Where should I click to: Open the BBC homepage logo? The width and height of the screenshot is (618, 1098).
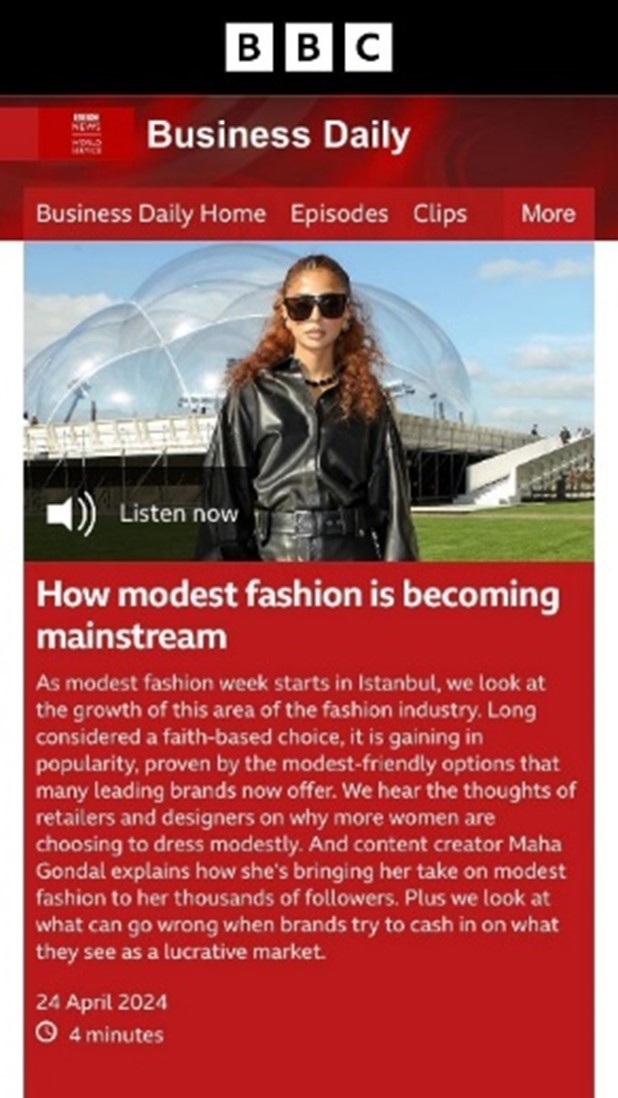tap(308, 47)
